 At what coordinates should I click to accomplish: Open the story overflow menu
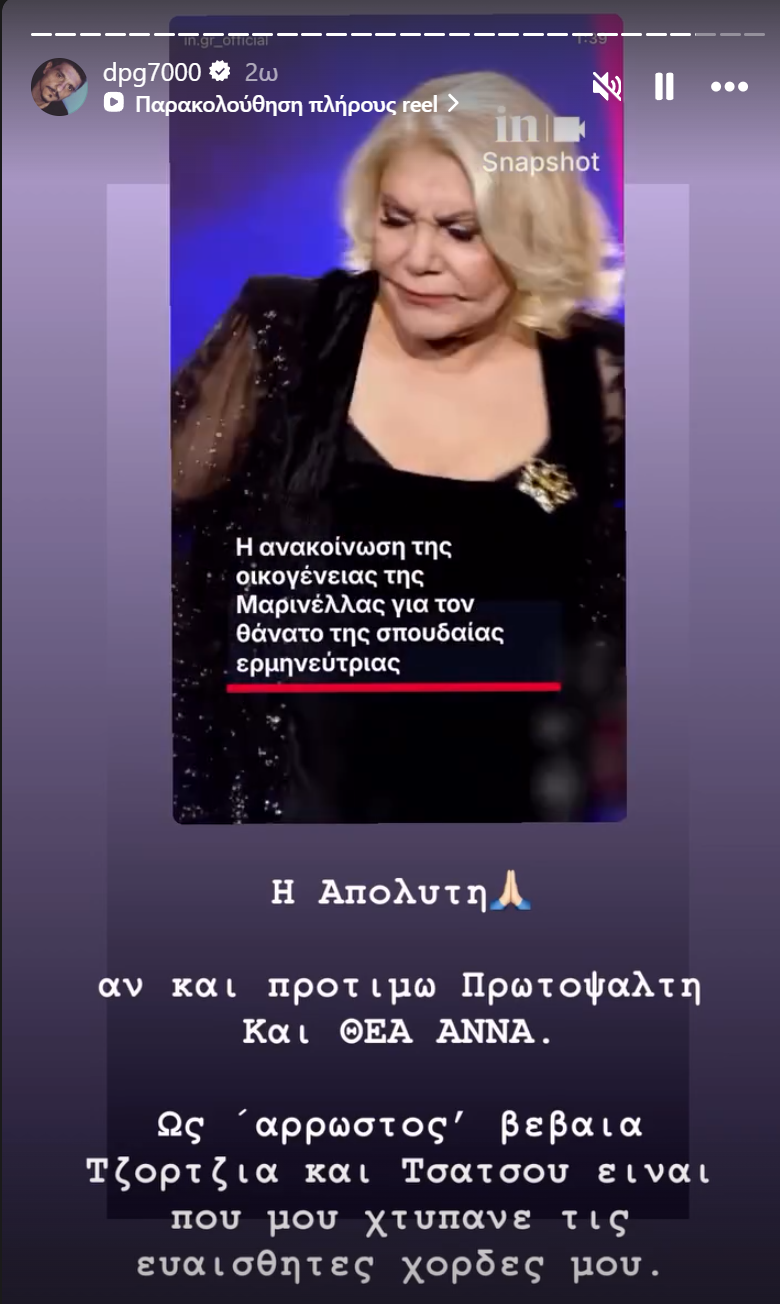click(x=729, y=88)
